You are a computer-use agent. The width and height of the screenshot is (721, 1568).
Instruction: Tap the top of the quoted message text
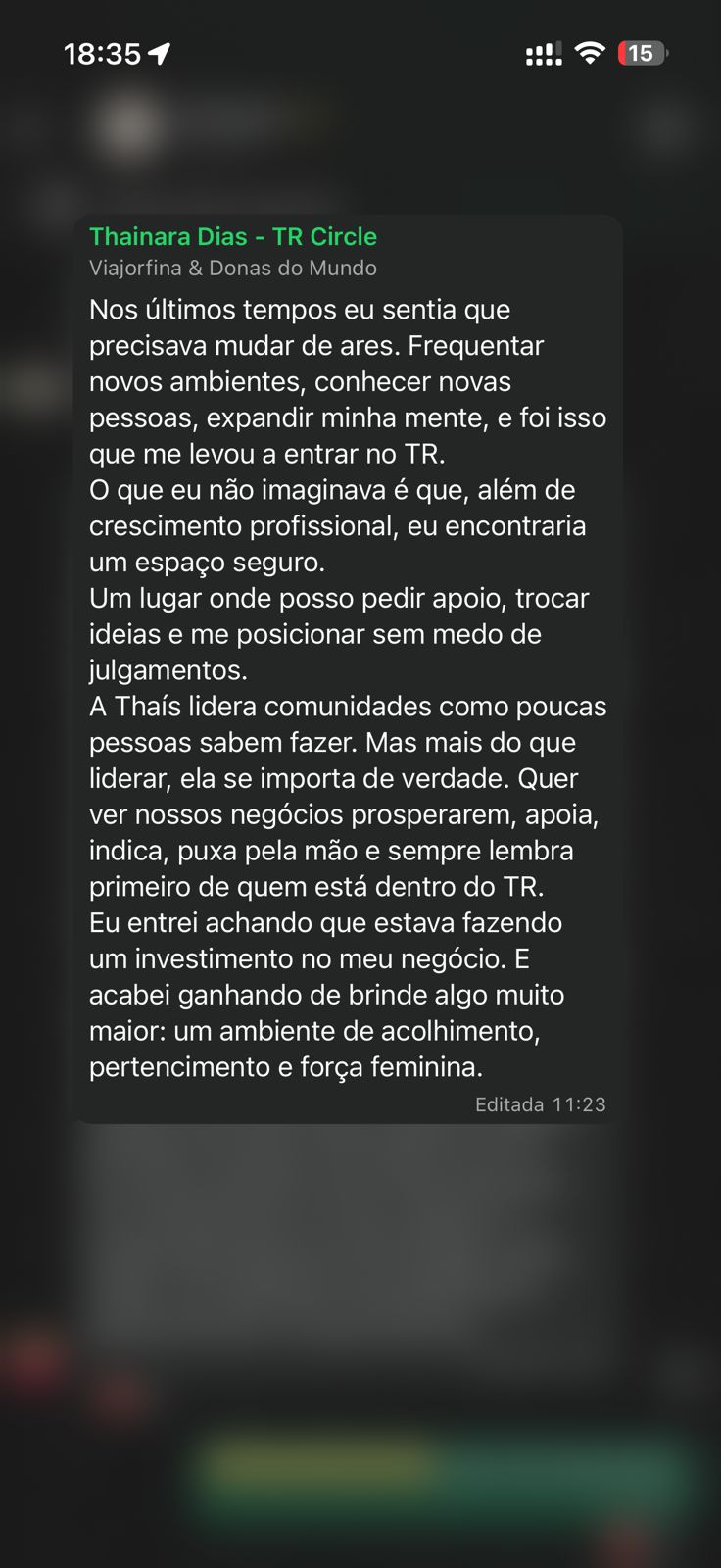(x=301, y=309)
